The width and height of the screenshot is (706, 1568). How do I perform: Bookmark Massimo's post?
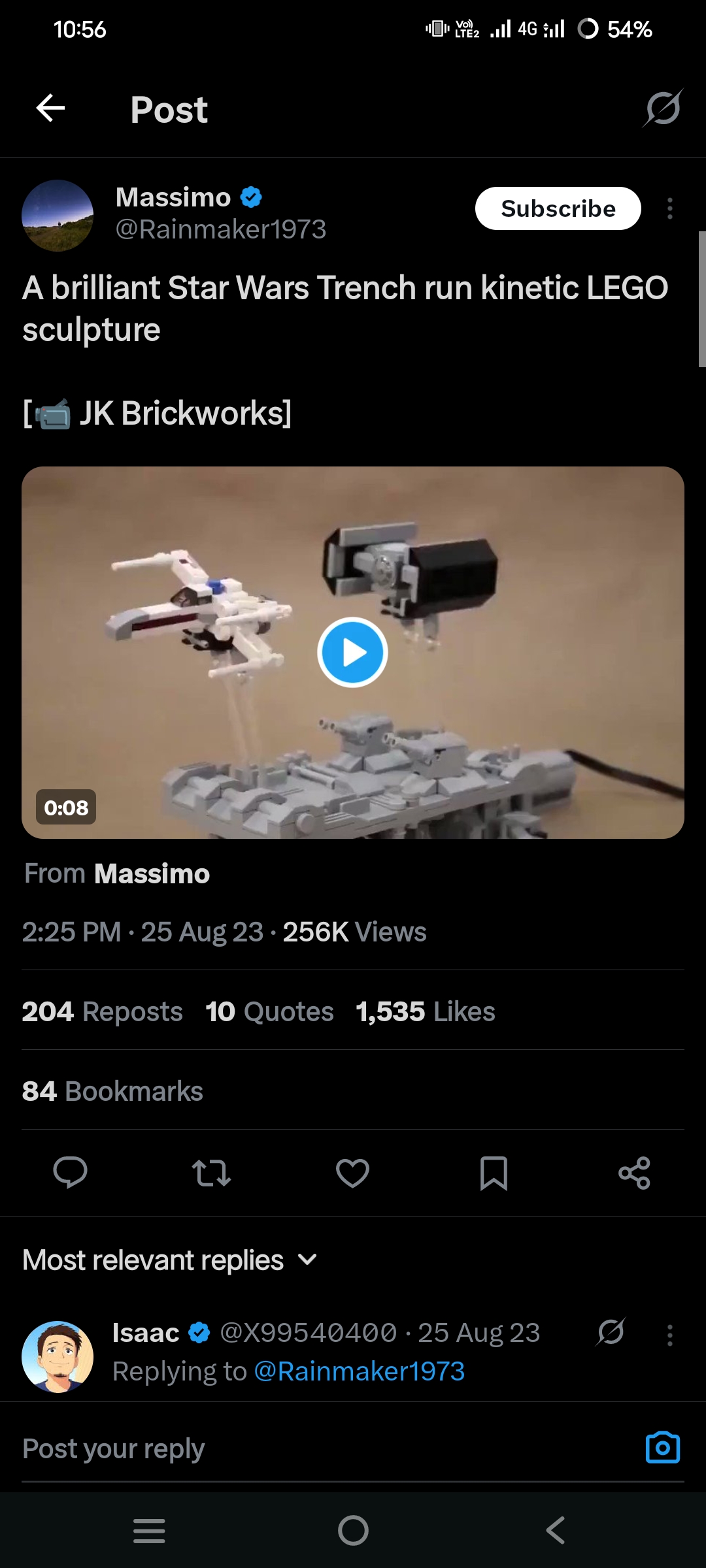pos(494,1173)
